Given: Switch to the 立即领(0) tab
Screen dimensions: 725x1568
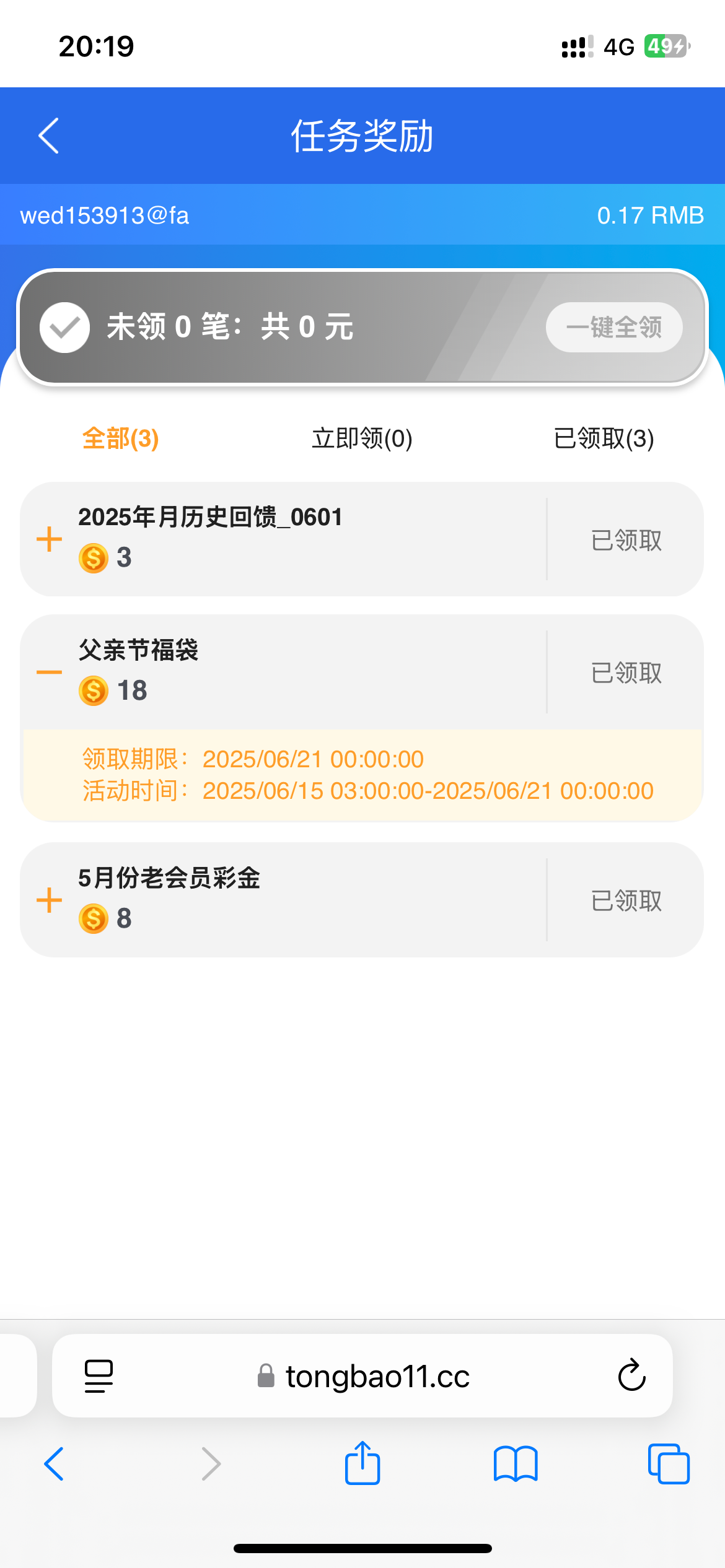Looking at the screenshot, I should click(x=362, y=438).
